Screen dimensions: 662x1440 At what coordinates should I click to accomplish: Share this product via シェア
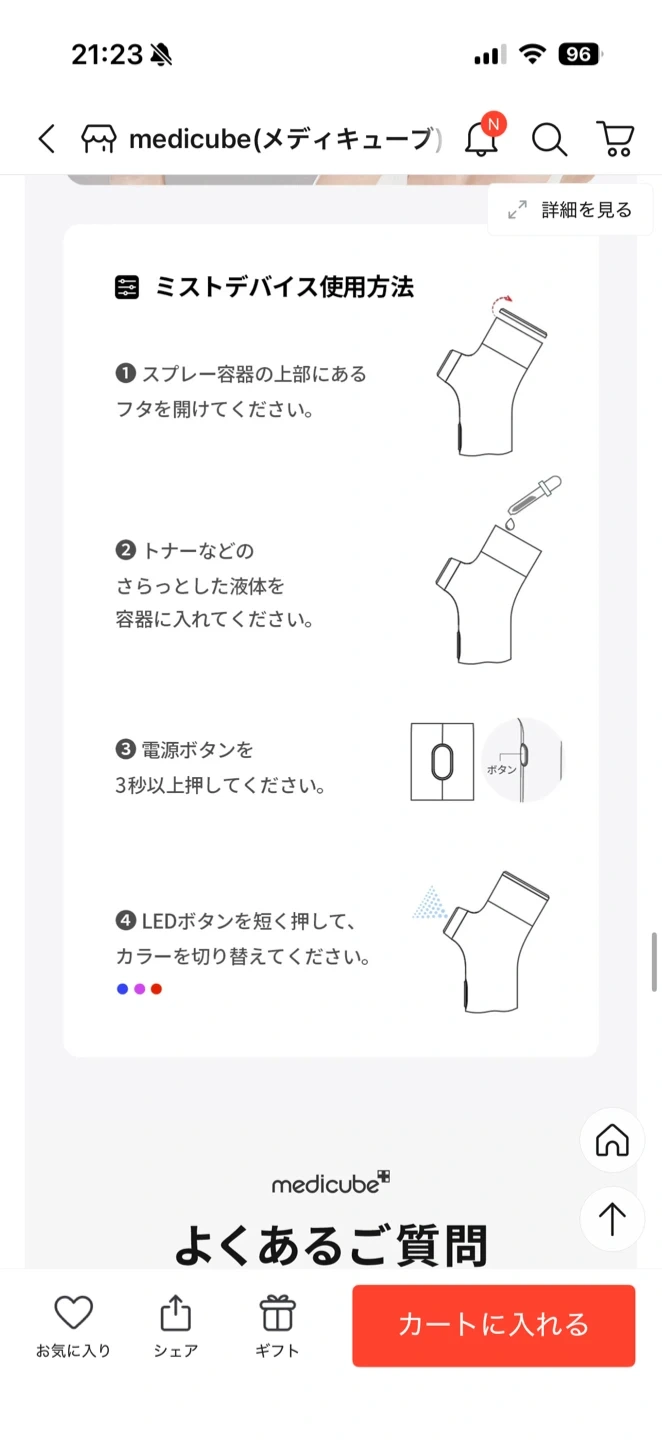[x=175, y=1326]
